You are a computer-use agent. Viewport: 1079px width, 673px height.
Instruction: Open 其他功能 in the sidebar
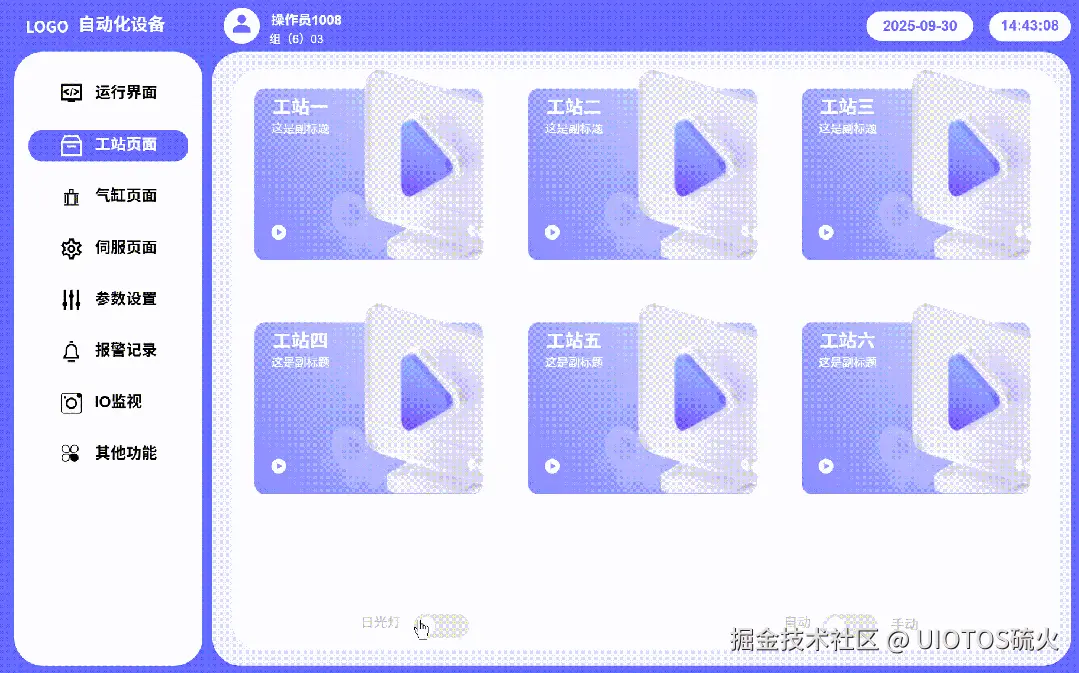click(108, 454)
